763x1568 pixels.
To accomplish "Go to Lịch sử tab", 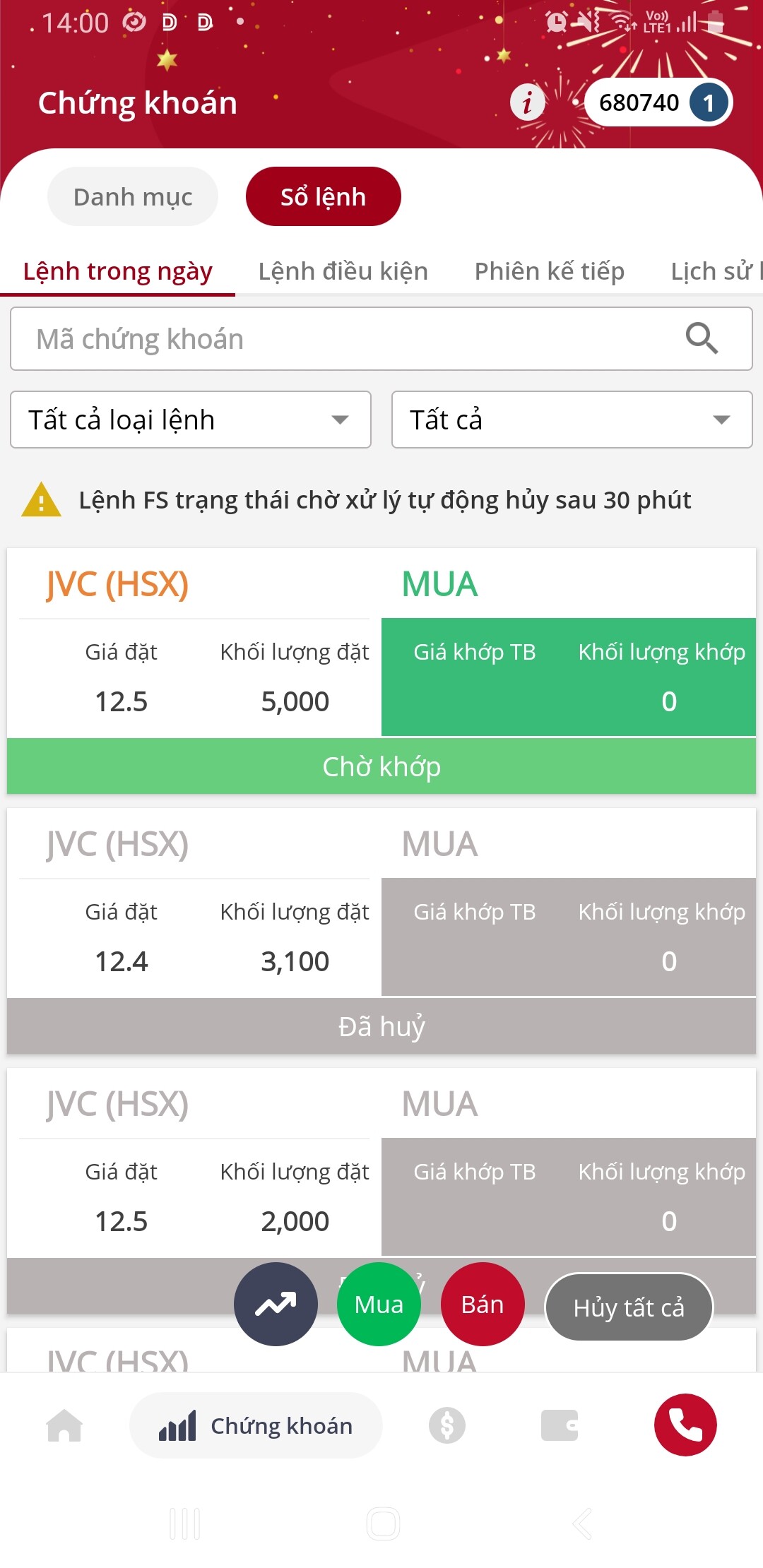I will [714, 271].
